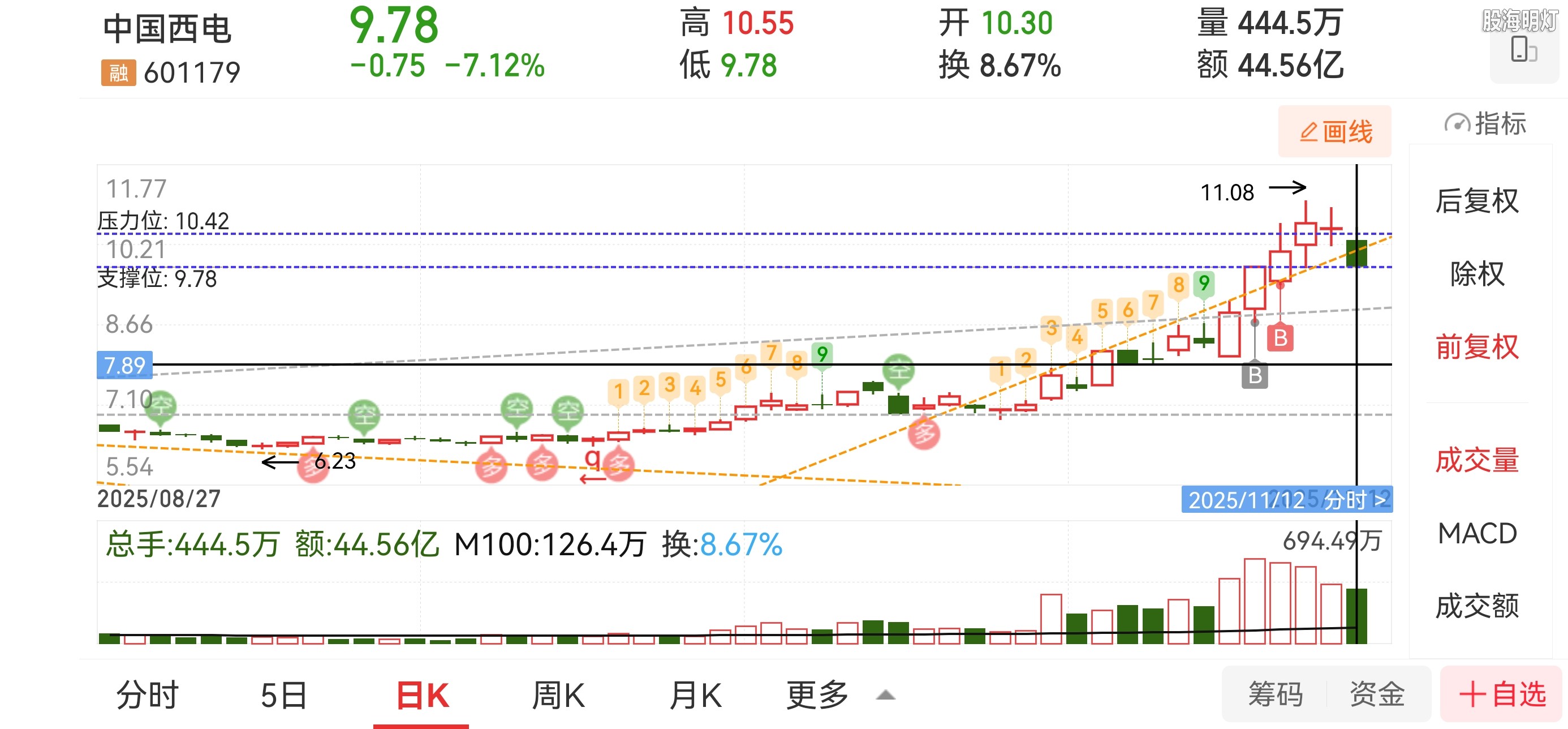The image size is (1568, 729).
Task: Switch to the 分时 chart tab
Action: pyautogui.click(x=147, y=695)
